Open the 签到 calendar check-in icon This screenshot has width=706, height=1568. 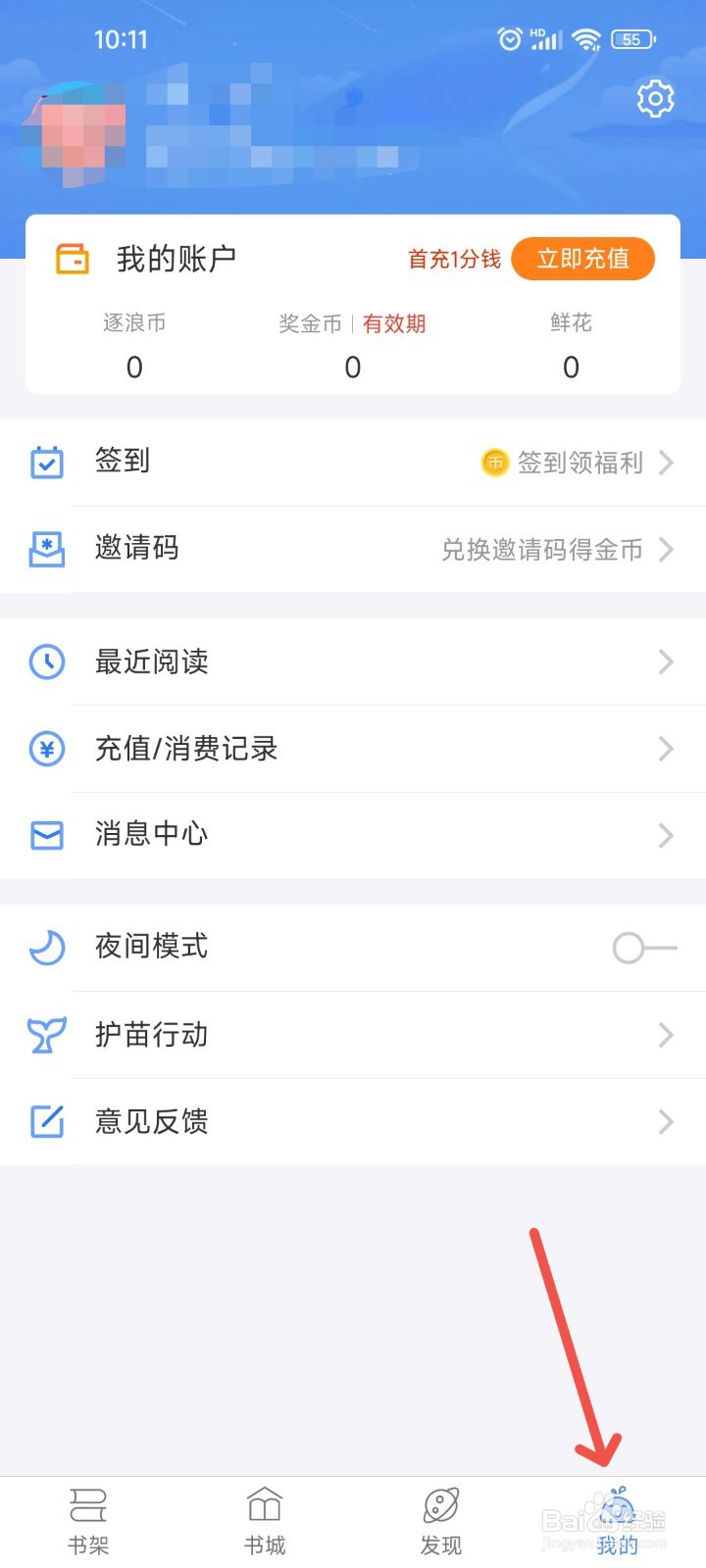[x=45, y=461]
